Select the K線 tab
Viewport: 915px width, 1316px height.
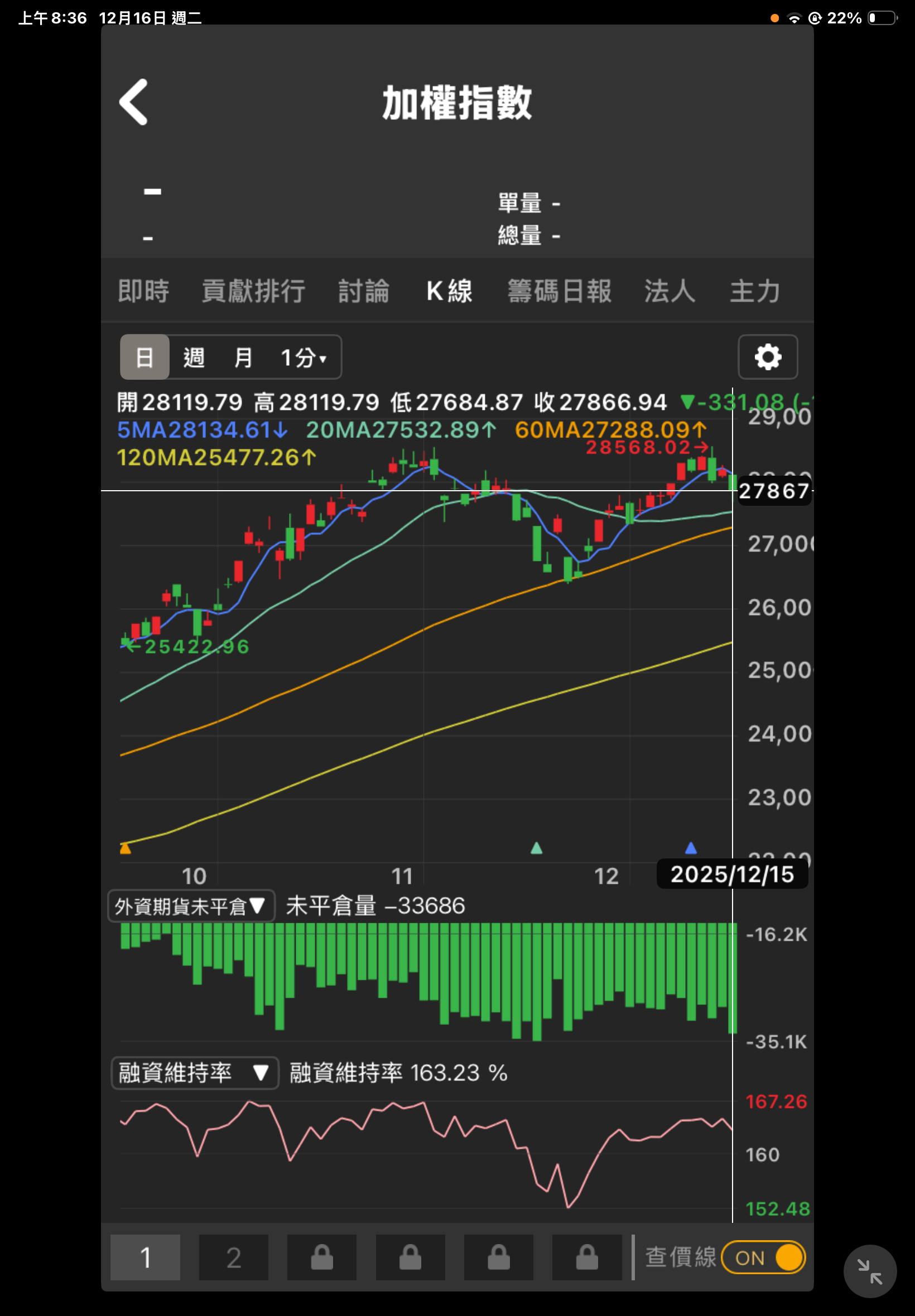point(450,291)
